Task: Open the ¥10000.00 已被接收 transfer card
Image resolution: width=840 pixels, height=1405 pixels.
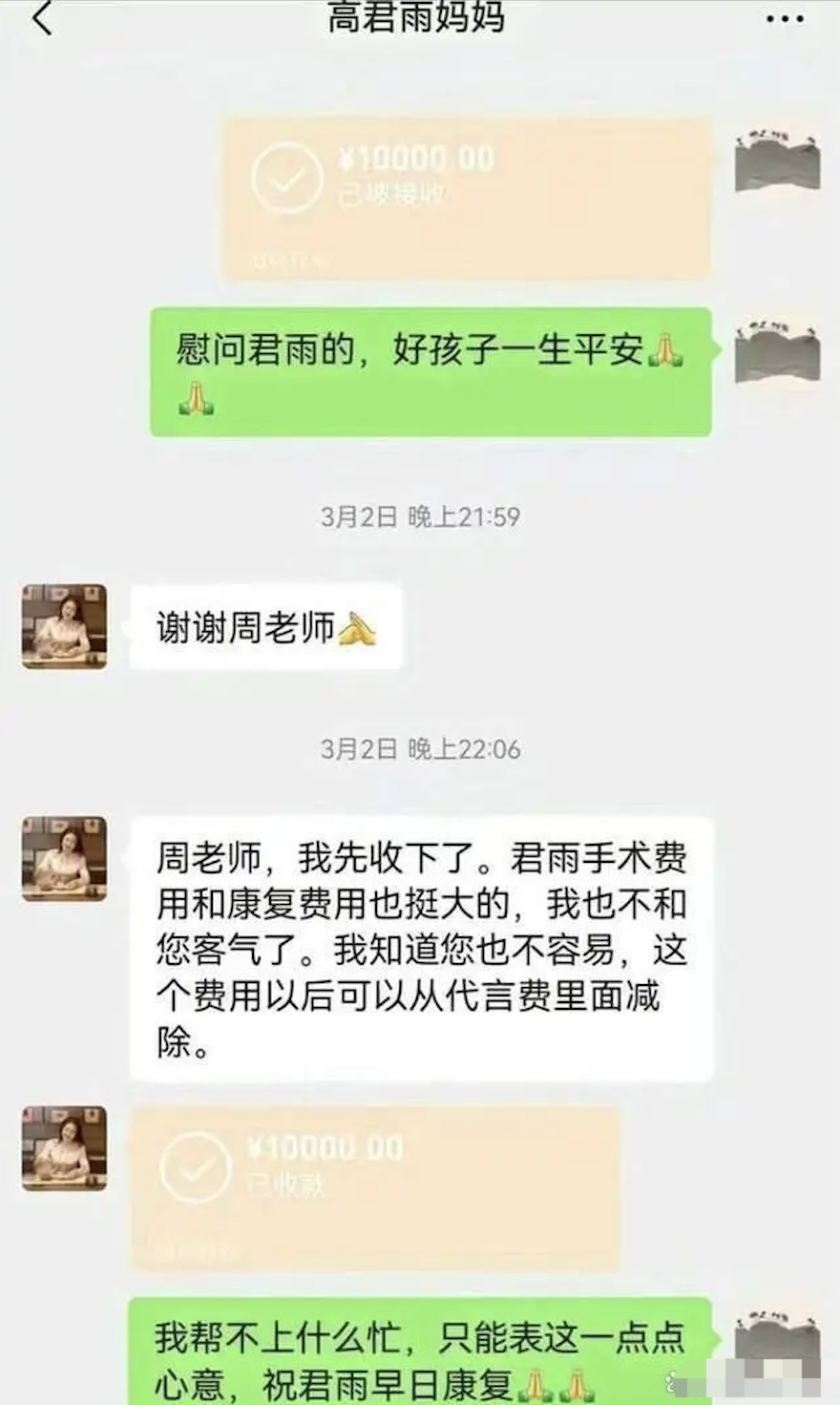Action: tap(467, 199)
